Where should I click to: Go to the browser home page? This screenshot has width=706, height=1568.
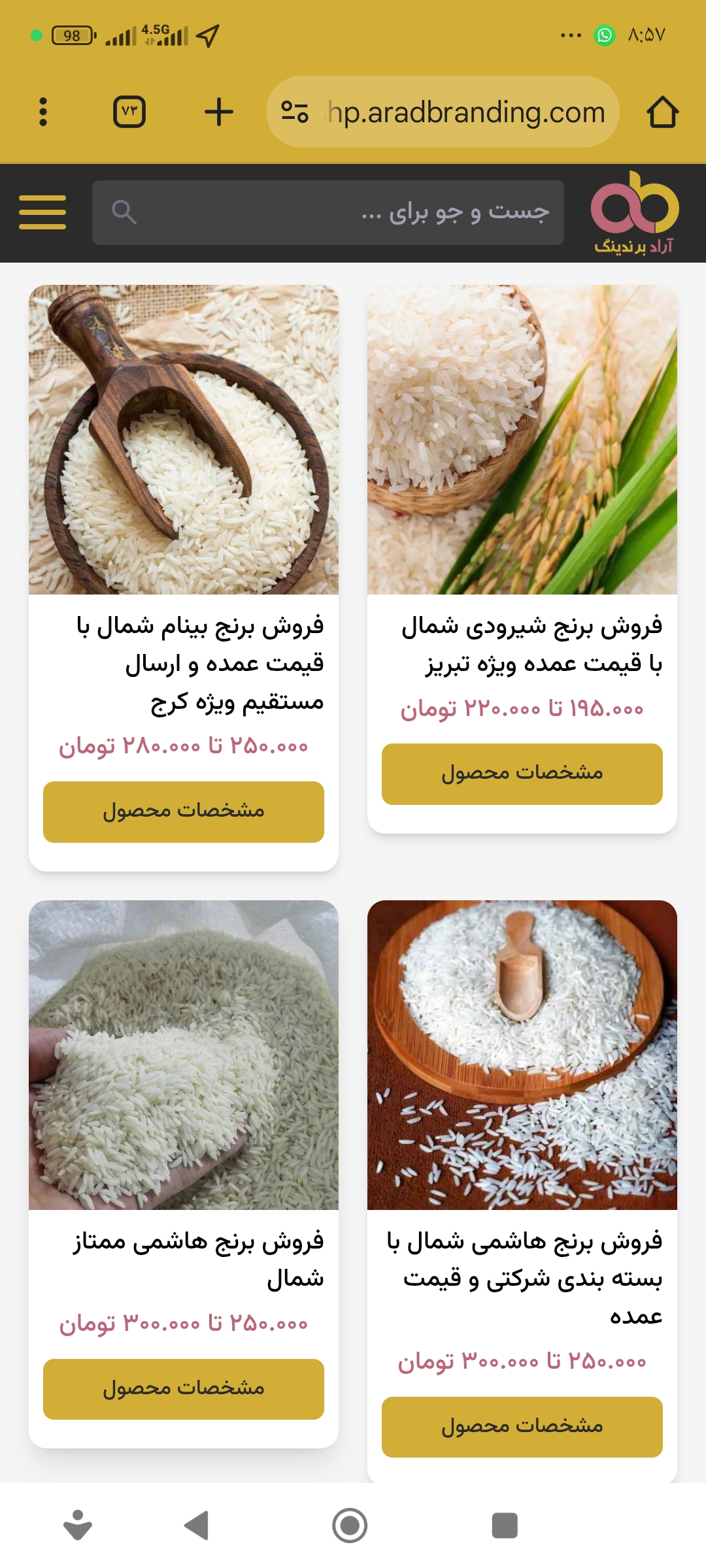point(662,112)
